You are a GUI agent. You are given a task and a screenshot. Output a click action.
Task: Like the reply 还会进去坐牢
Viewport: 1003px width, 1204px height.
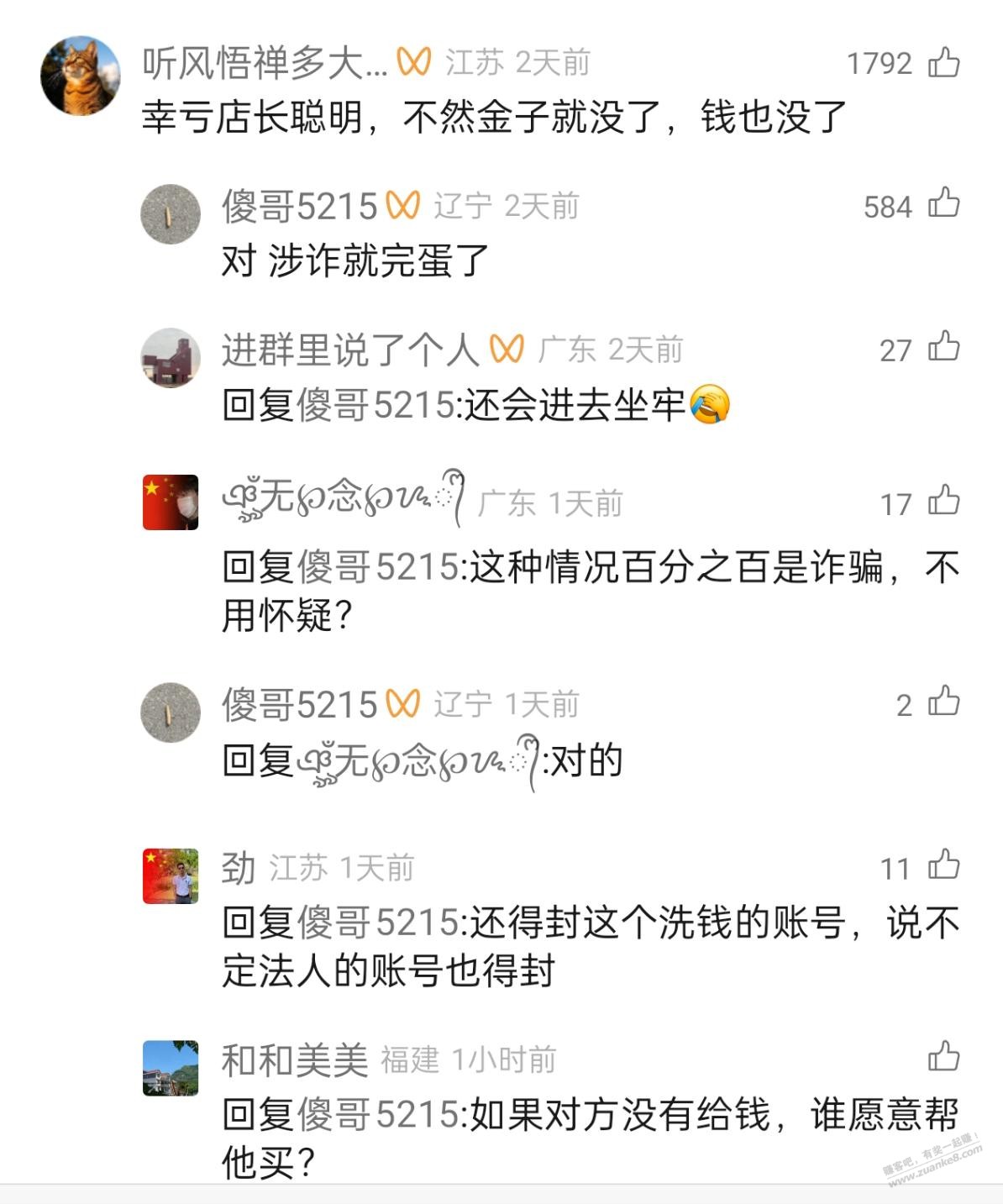[943, 348]
